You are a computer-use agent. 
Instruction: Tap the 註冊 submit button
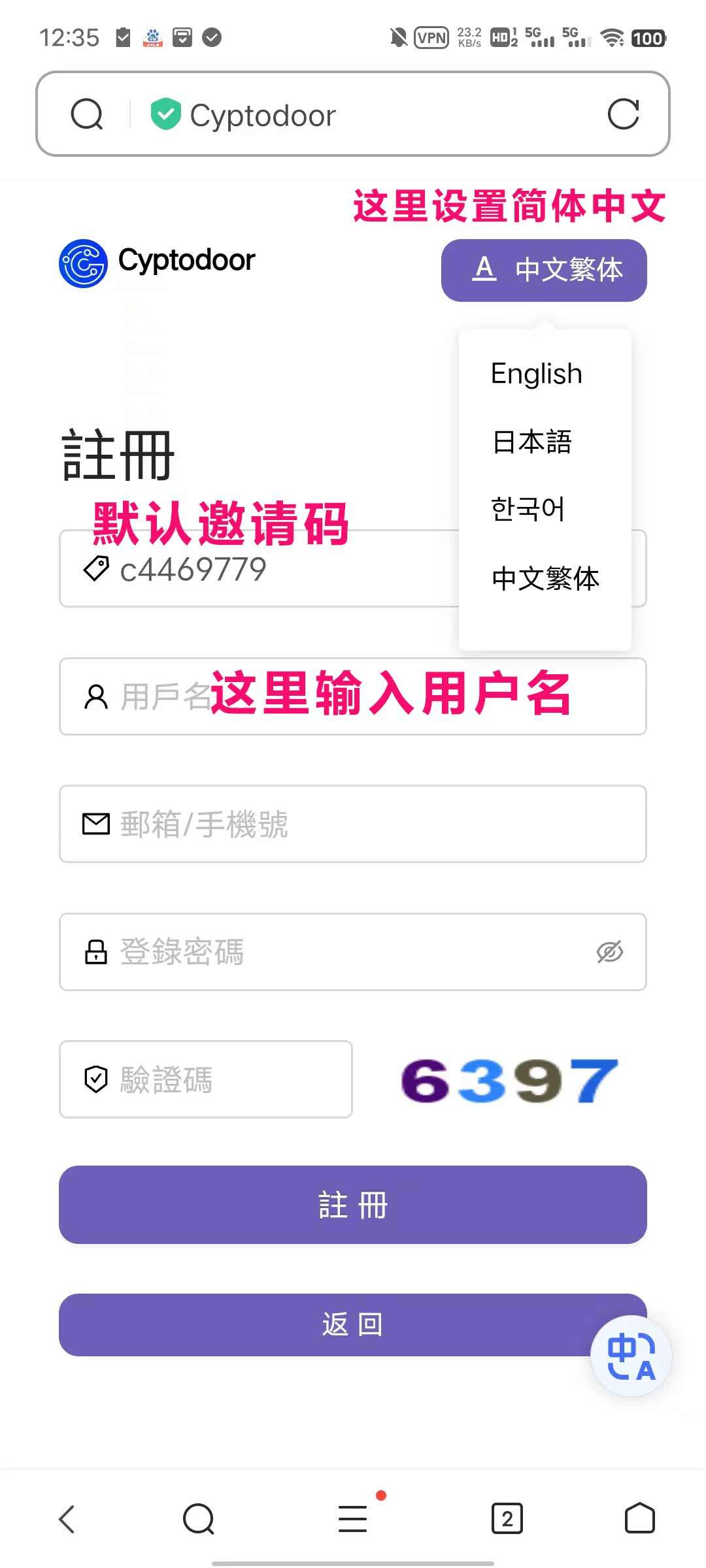coord(353,1205)
